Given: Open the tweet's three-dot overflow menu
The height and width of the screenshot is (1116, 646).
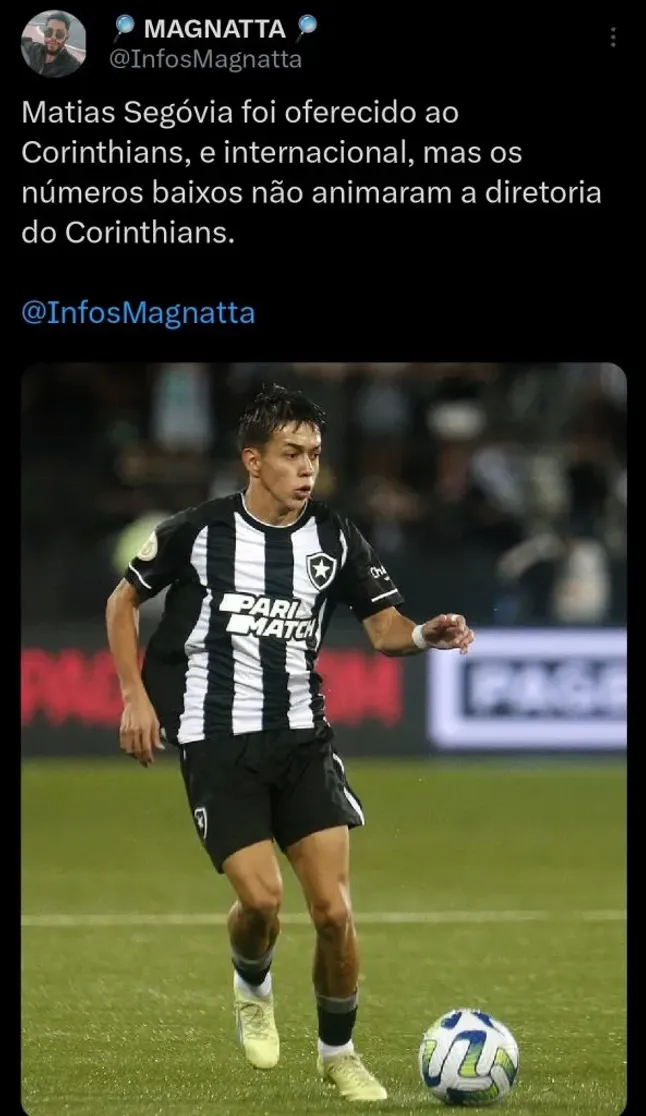Looking at the screenshot, I should click(x=613, y=38).
